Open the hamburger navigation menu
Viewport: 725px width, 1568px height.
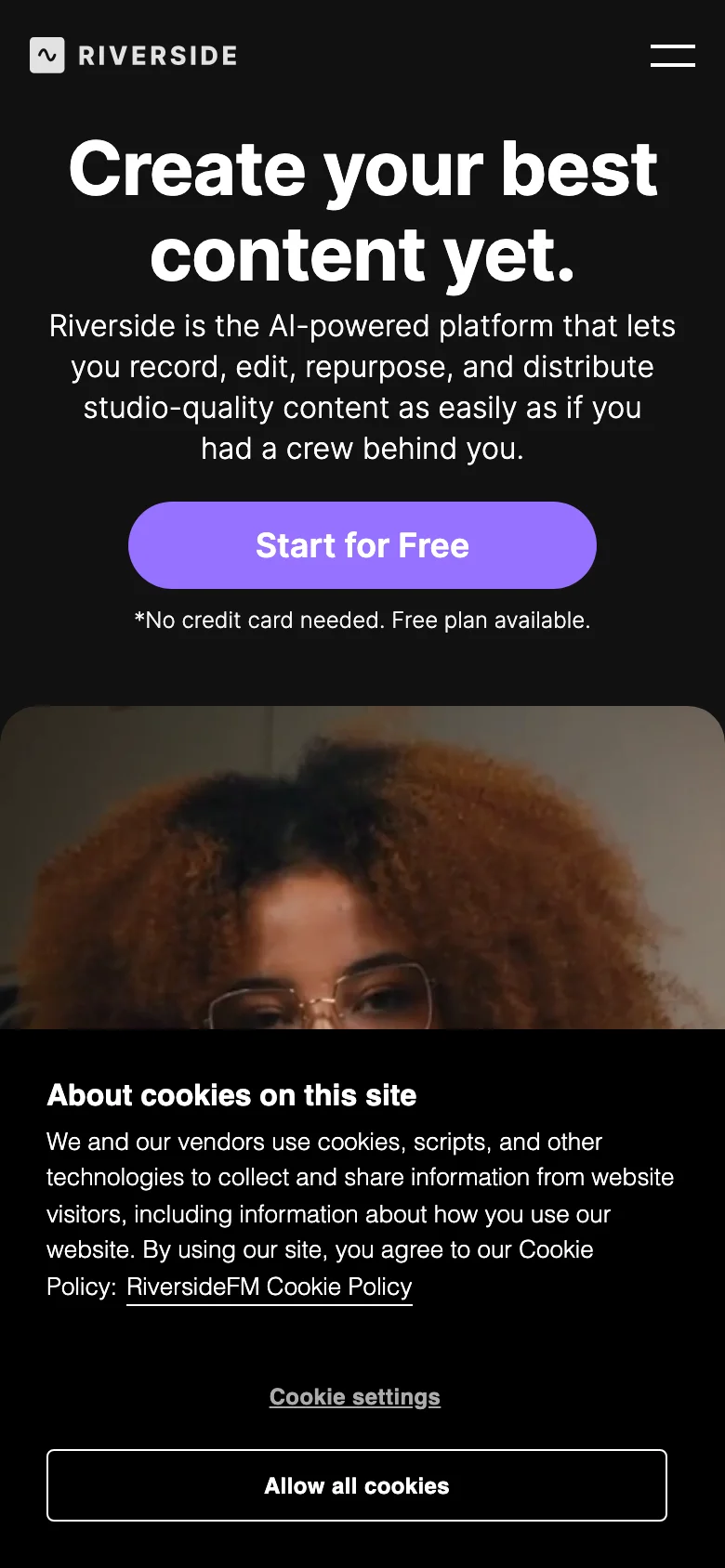pyautogui.click(x=672, y=56)
